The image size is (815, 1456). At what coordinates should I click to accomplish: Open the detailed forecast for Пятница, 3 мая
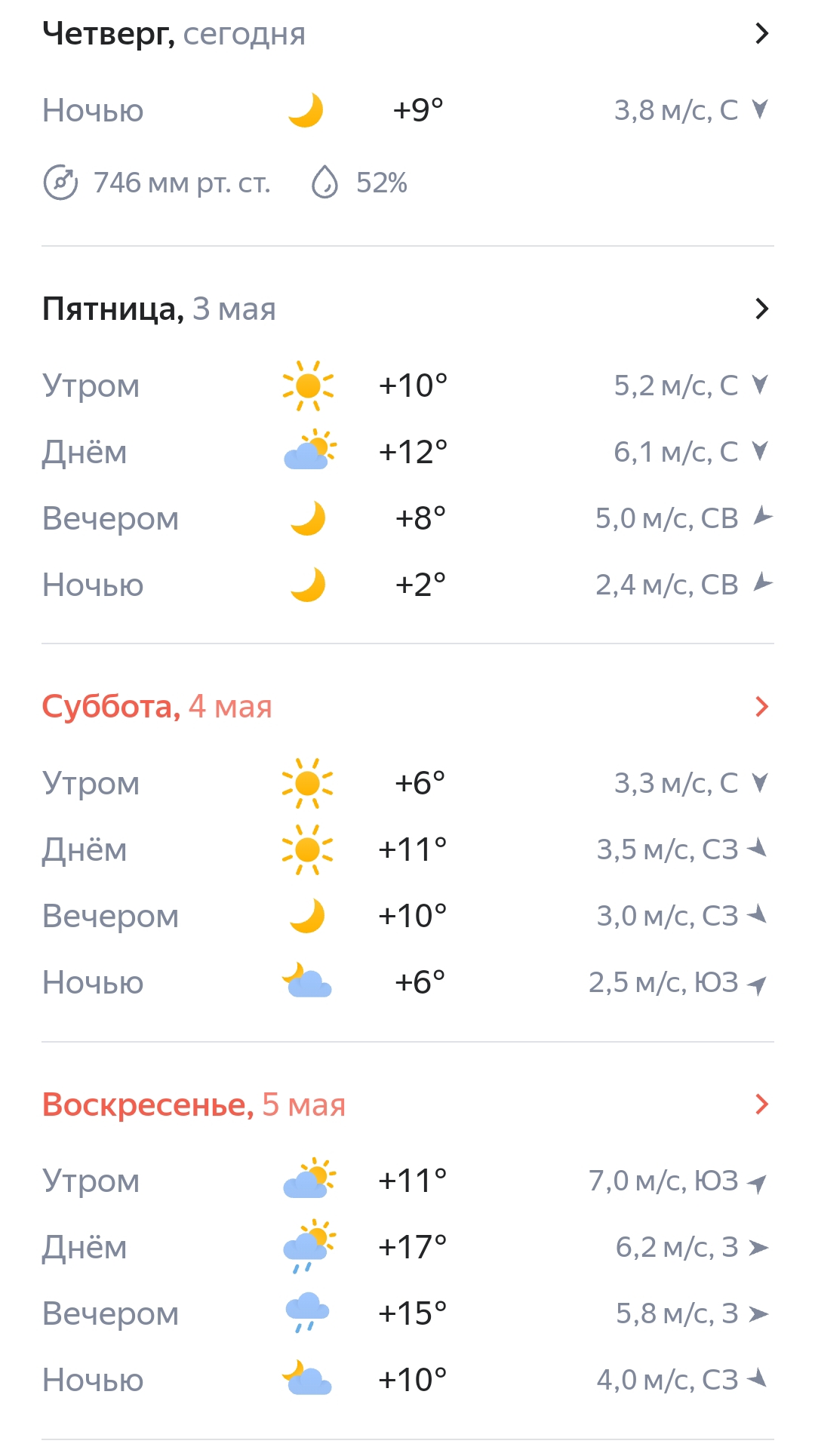tap(407, 309)
